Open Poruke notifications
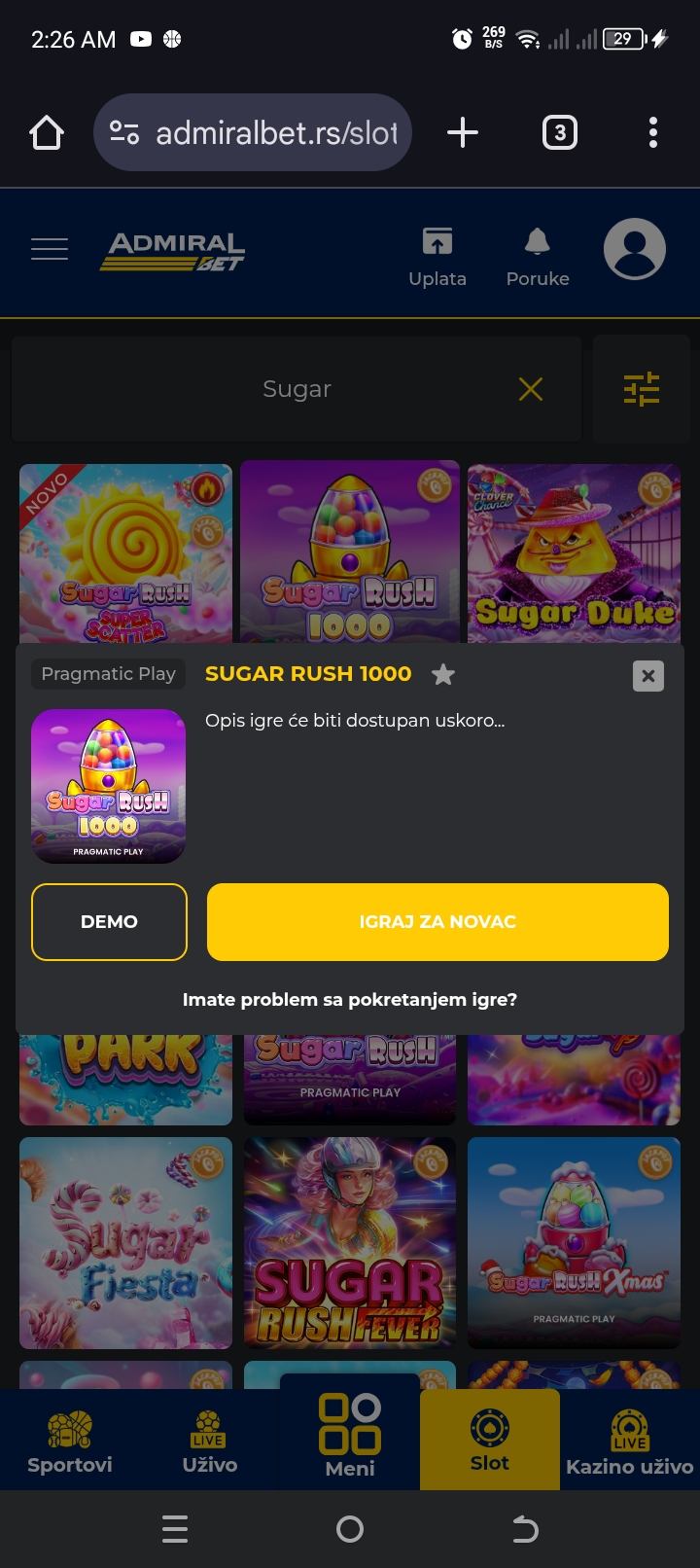Viewport: 700px width, 1568px height. tap(538, 257)
